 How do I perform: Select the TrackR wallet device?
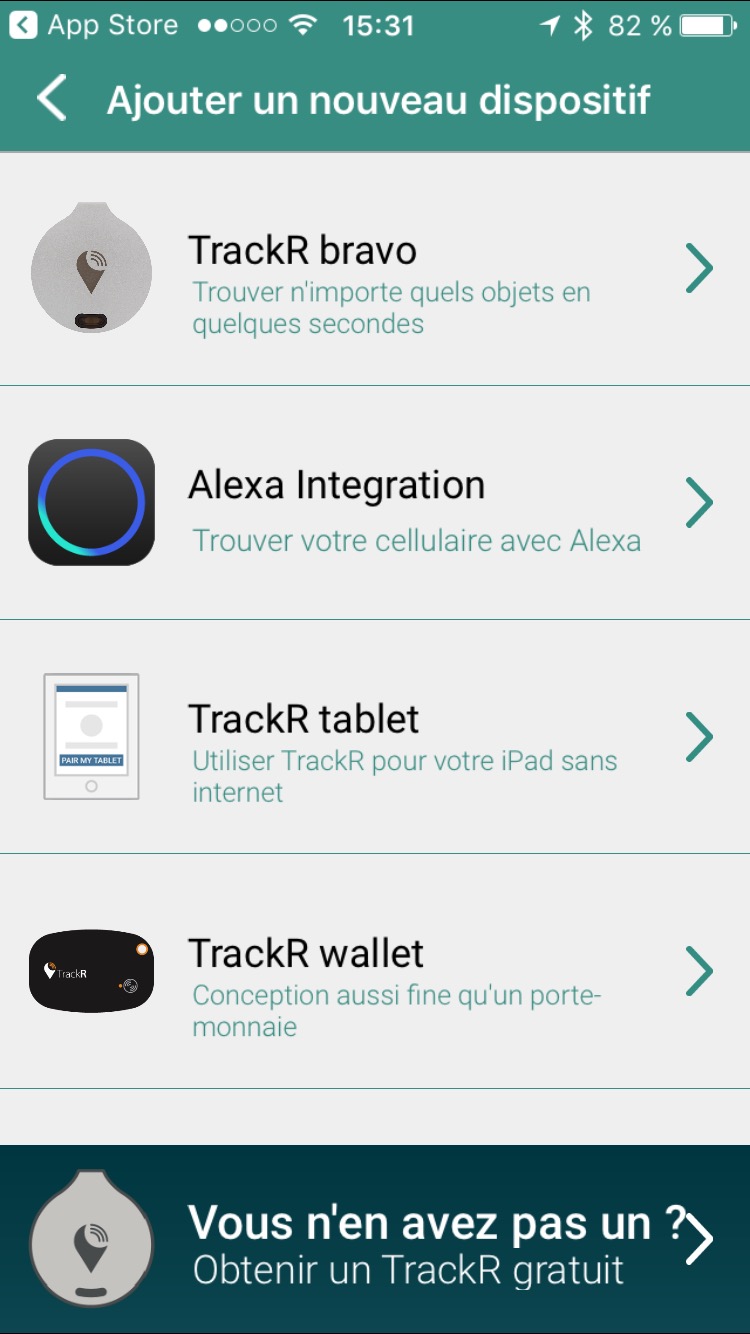tap(375, 971)
